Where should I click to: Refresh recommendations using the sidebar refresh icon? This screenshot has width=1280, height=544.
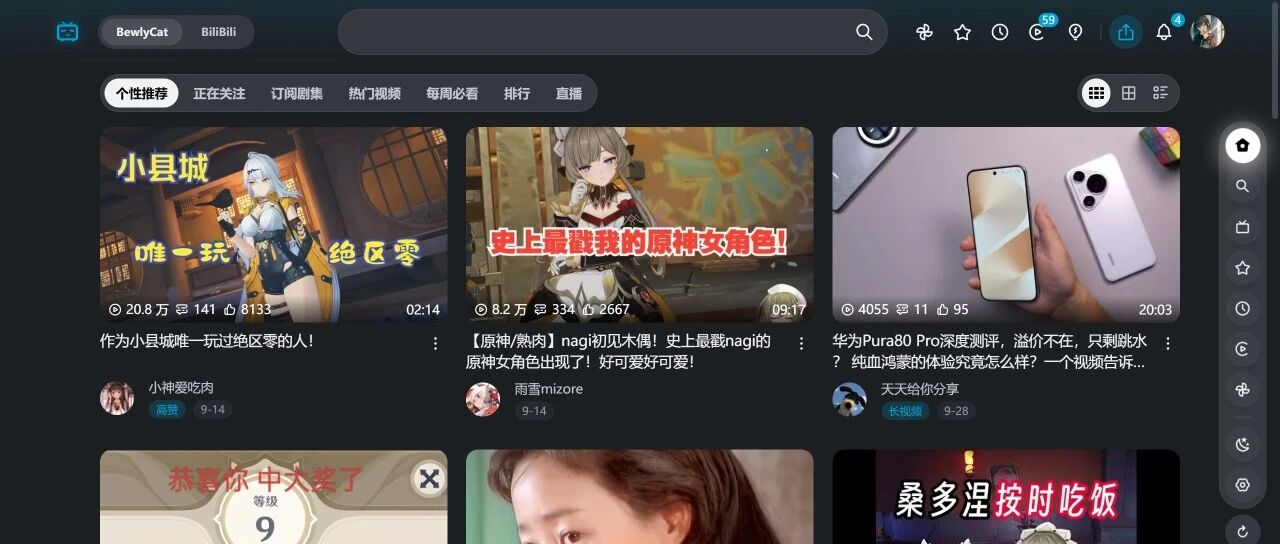tap(1243, 531)
